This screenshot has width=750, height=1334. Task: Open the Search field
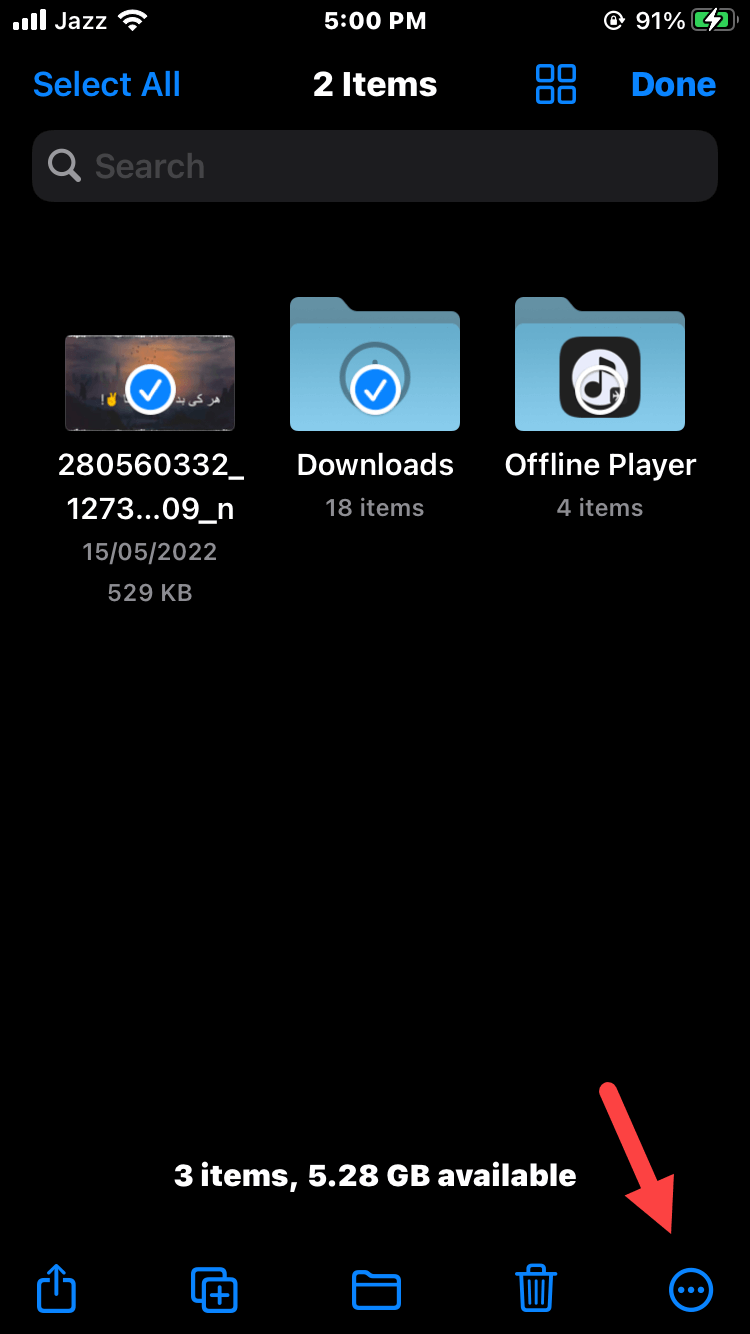[x=375, y=166]
